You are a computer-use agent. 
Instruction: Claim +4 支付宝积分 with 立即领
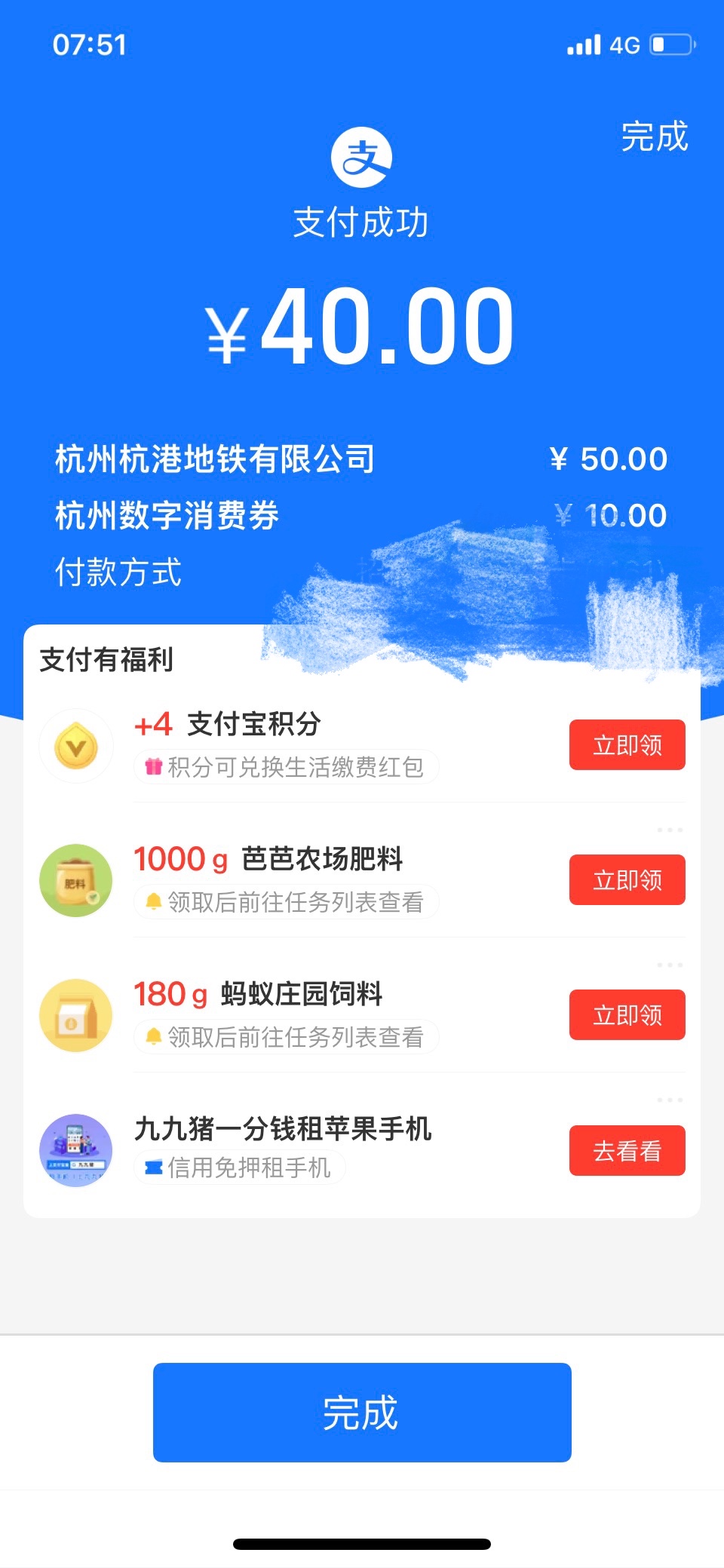click(627, 745)
